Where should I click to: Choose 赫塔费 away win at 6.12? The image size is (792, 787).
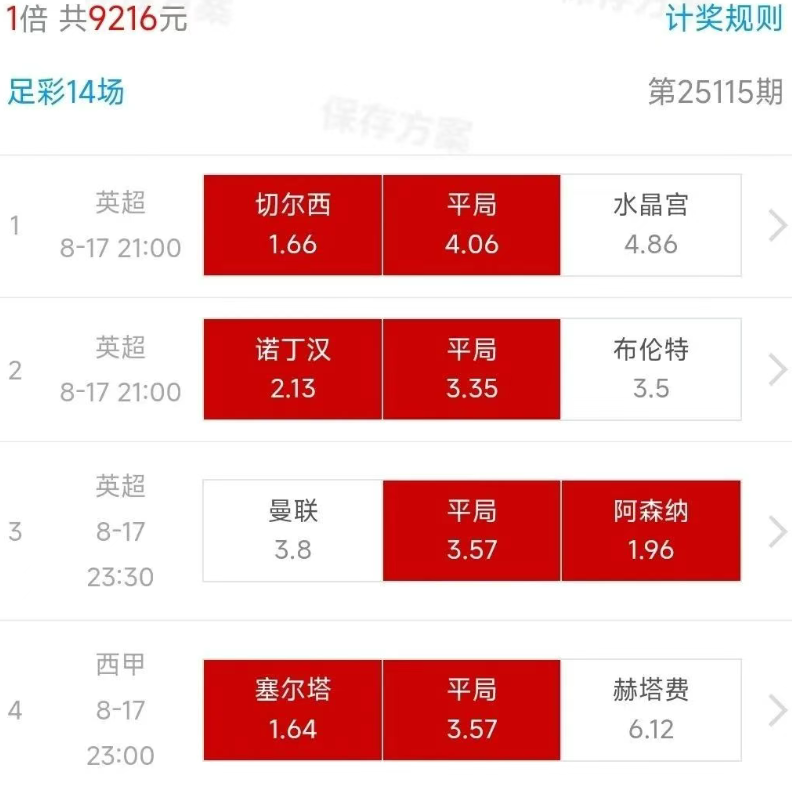click(651, 709)
